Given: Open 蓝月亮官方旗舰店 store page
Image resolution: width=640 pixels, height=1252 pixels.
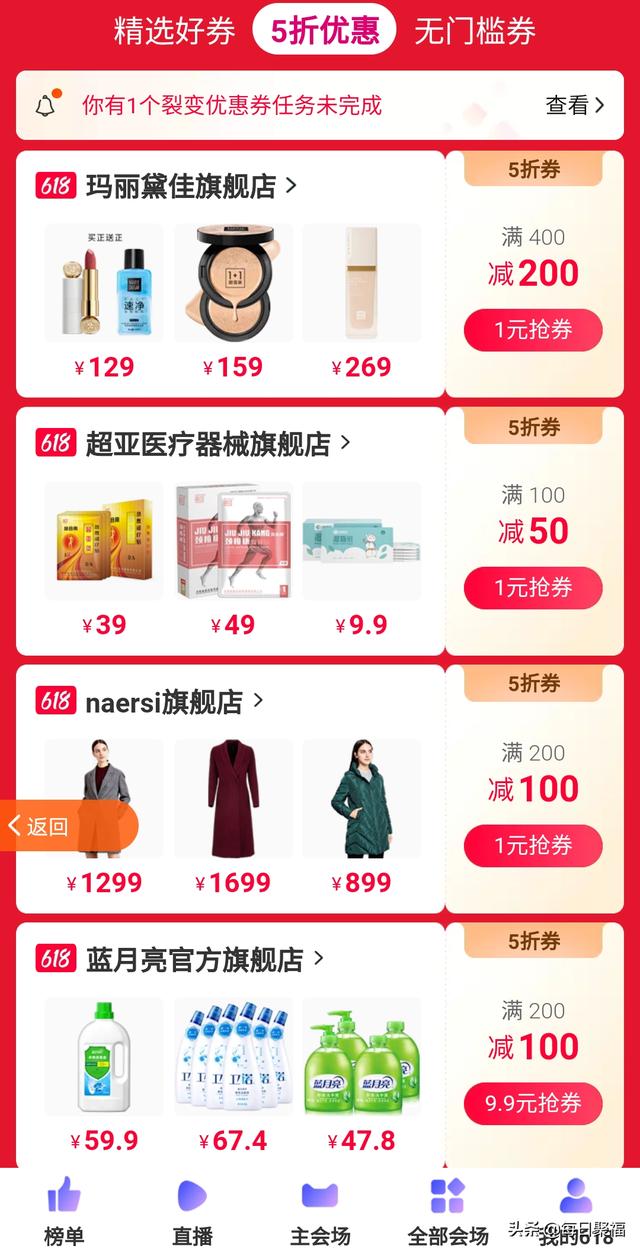Looking at the screenshot, I should pos(194,960).
